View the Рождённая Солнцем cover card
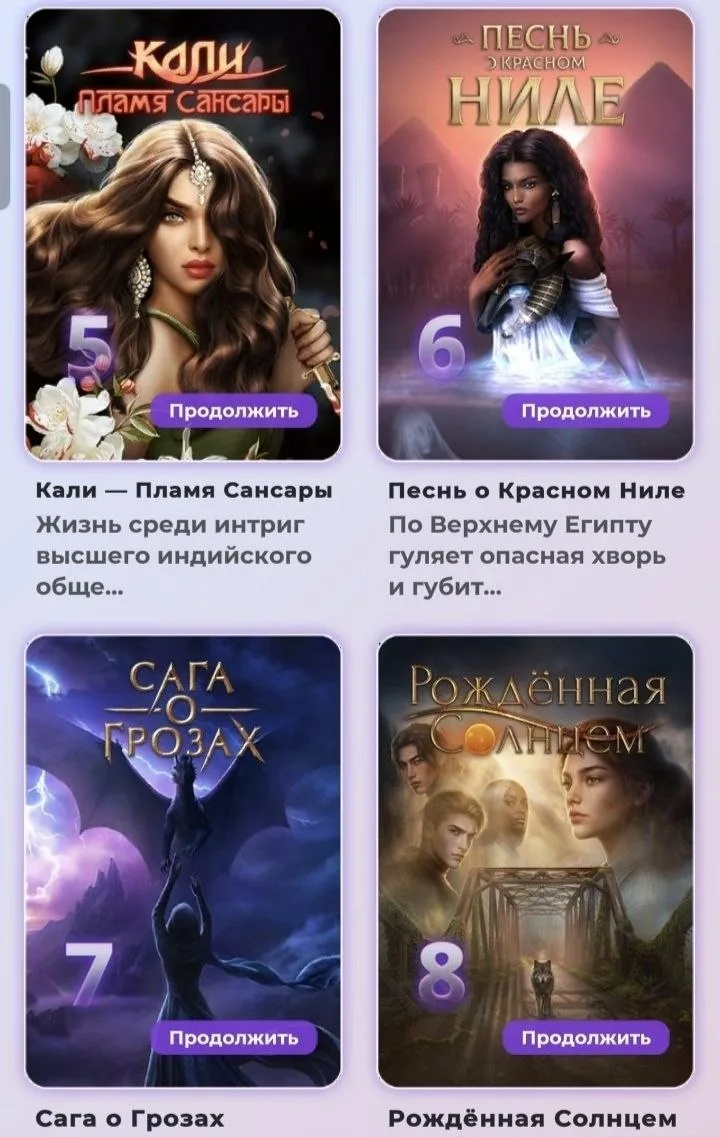 [536, 861]
